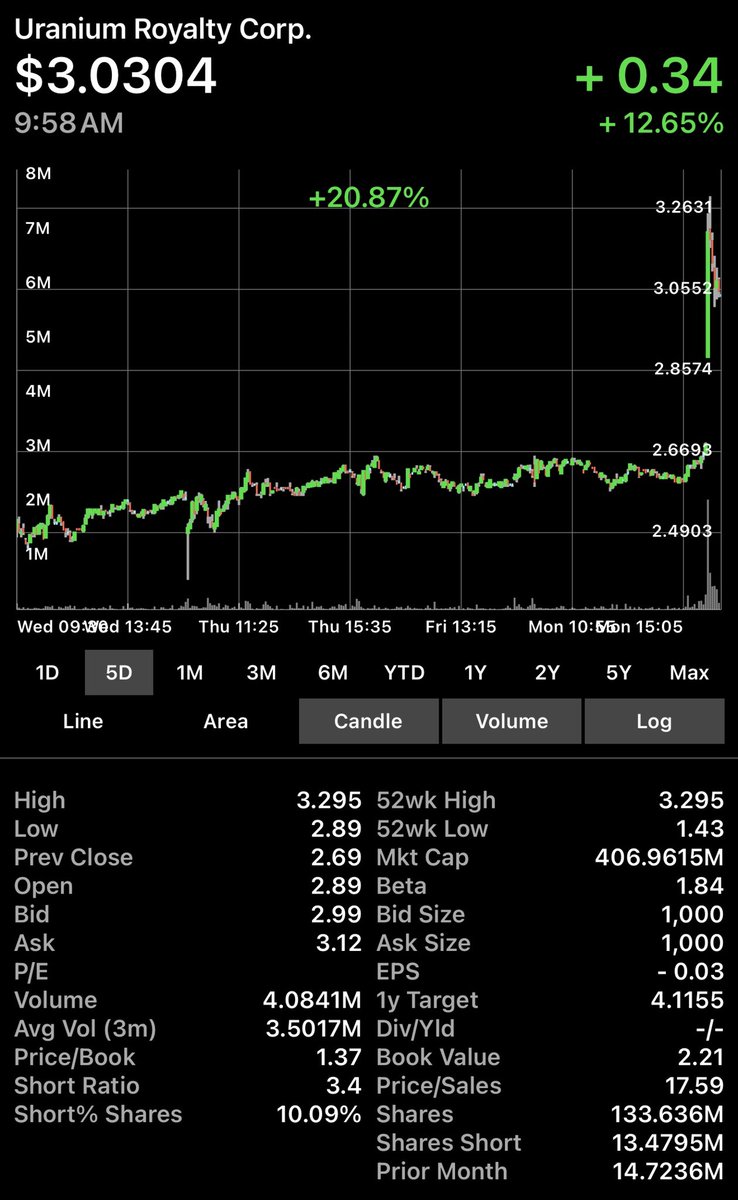Switch to the 3M range

pyautogui.click(x=261, y=673)
